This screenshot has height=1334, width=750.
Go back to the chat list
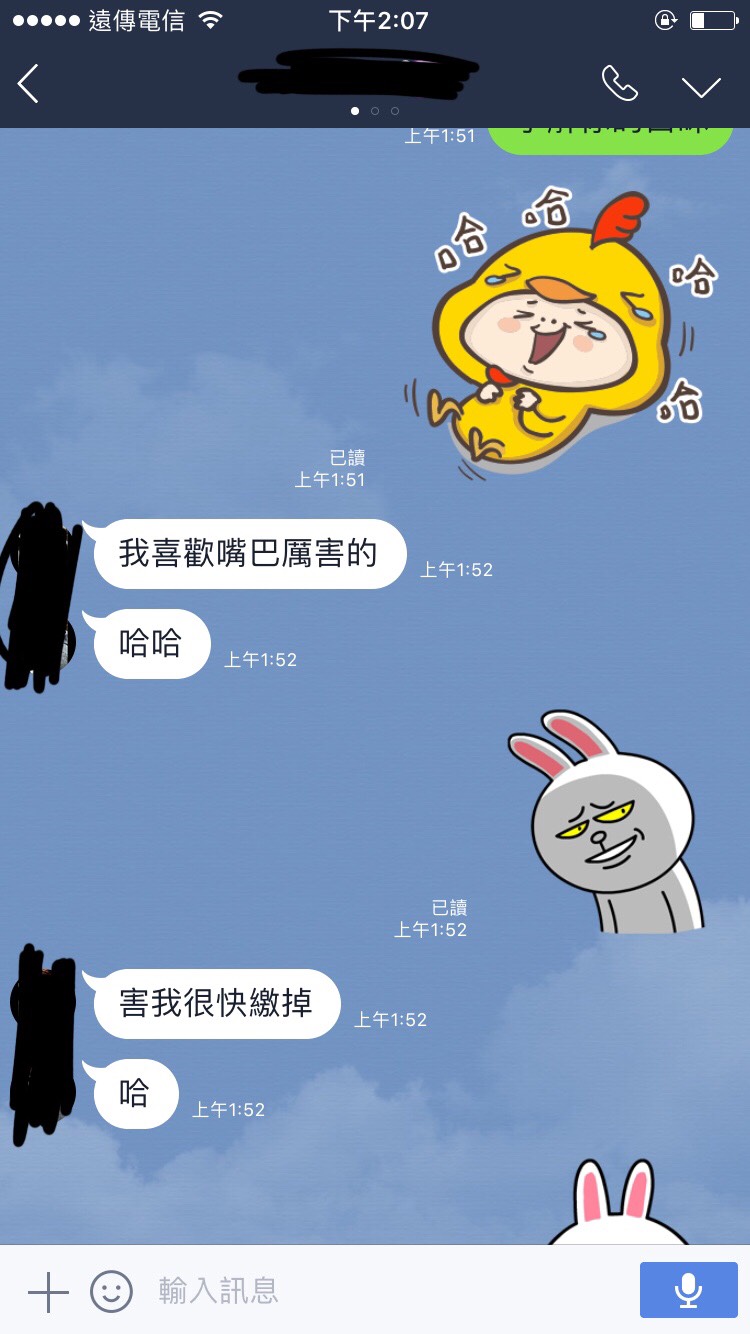[29, 84]
